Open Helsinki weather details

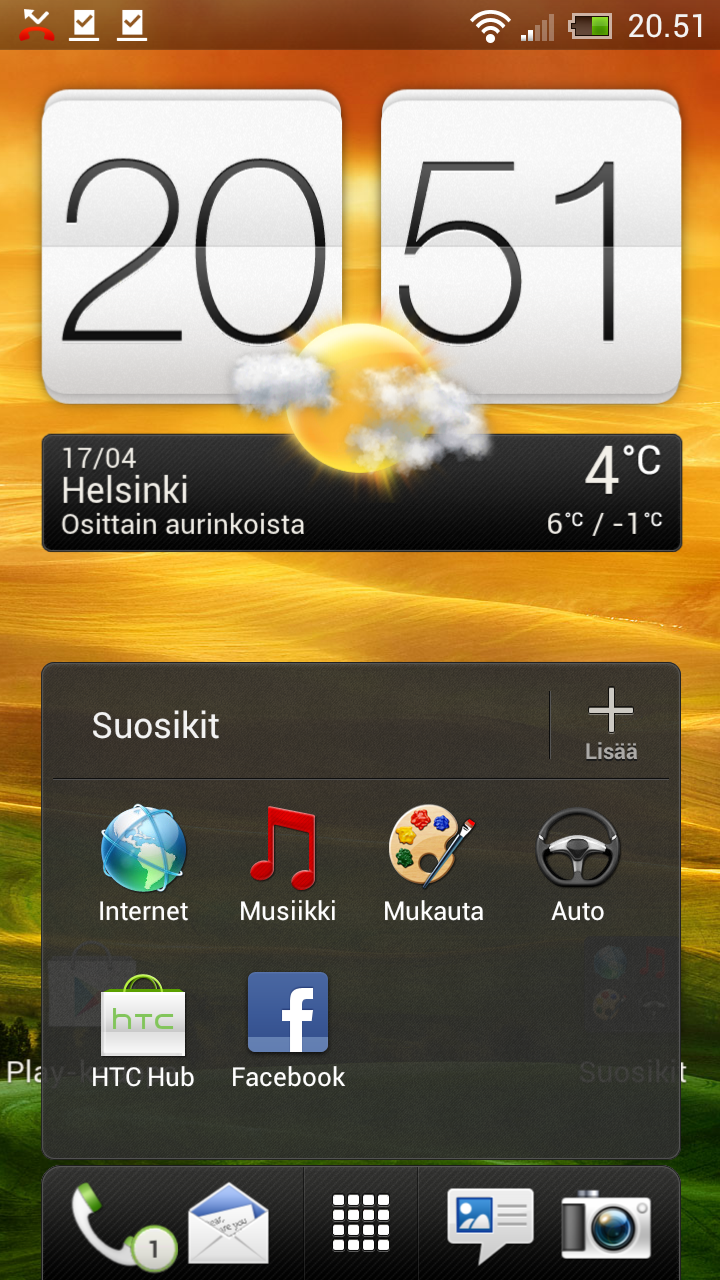click(x=360, y=492)
